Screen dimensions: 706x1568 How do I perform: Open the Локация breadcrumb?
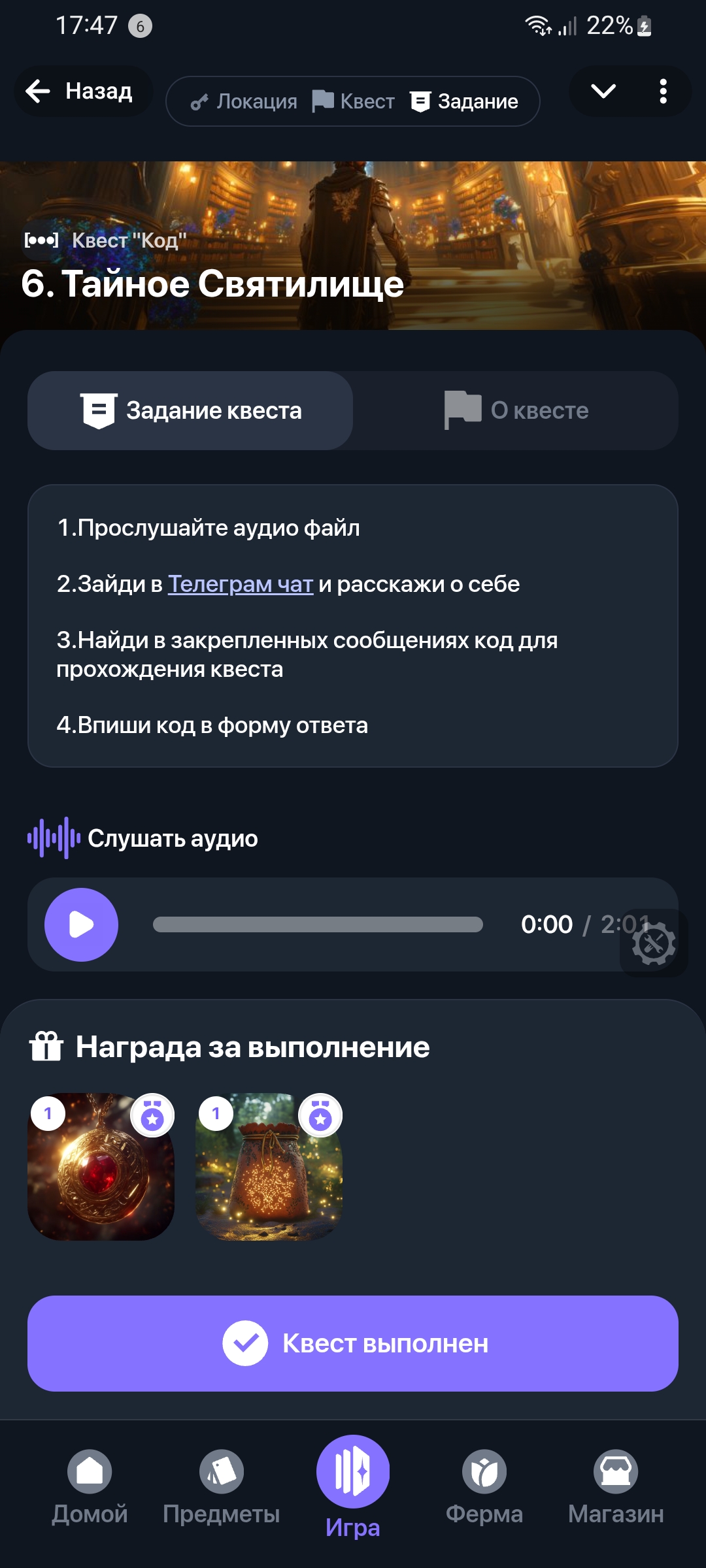(x=244, y=101)
